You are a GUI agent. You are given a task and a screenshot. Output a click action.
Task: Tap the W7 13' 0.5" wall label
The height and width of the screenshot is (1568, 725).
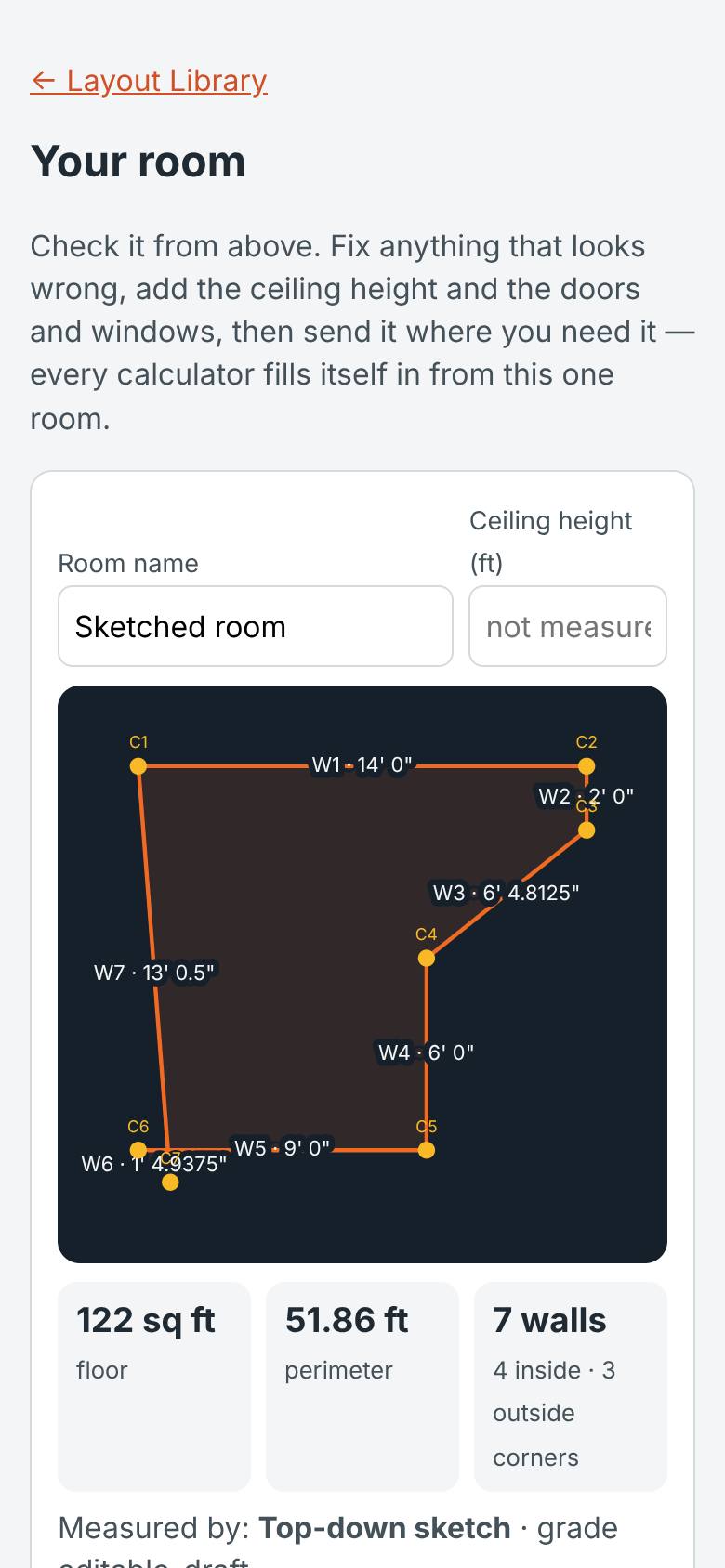point(154,973)
